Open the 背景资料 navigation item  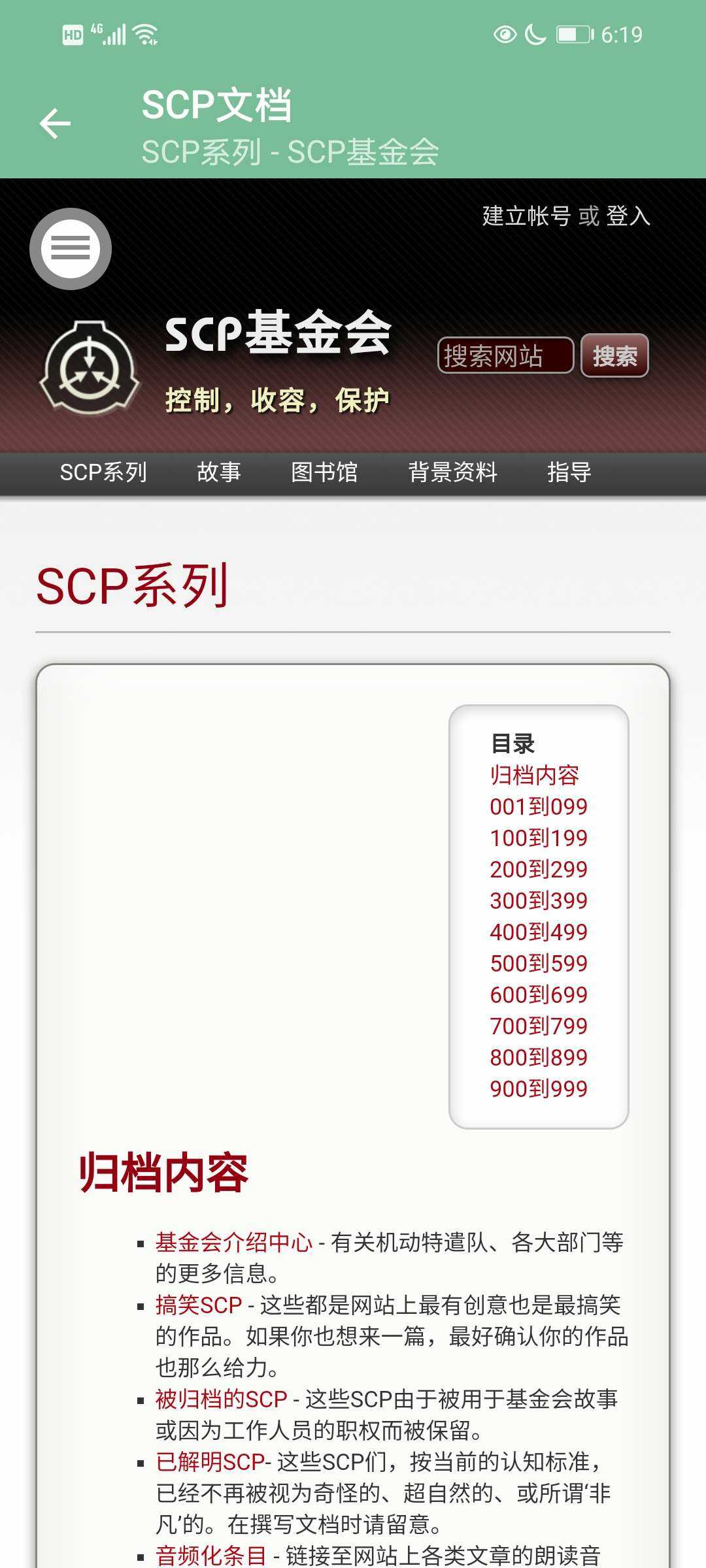[x=452, y=472]
